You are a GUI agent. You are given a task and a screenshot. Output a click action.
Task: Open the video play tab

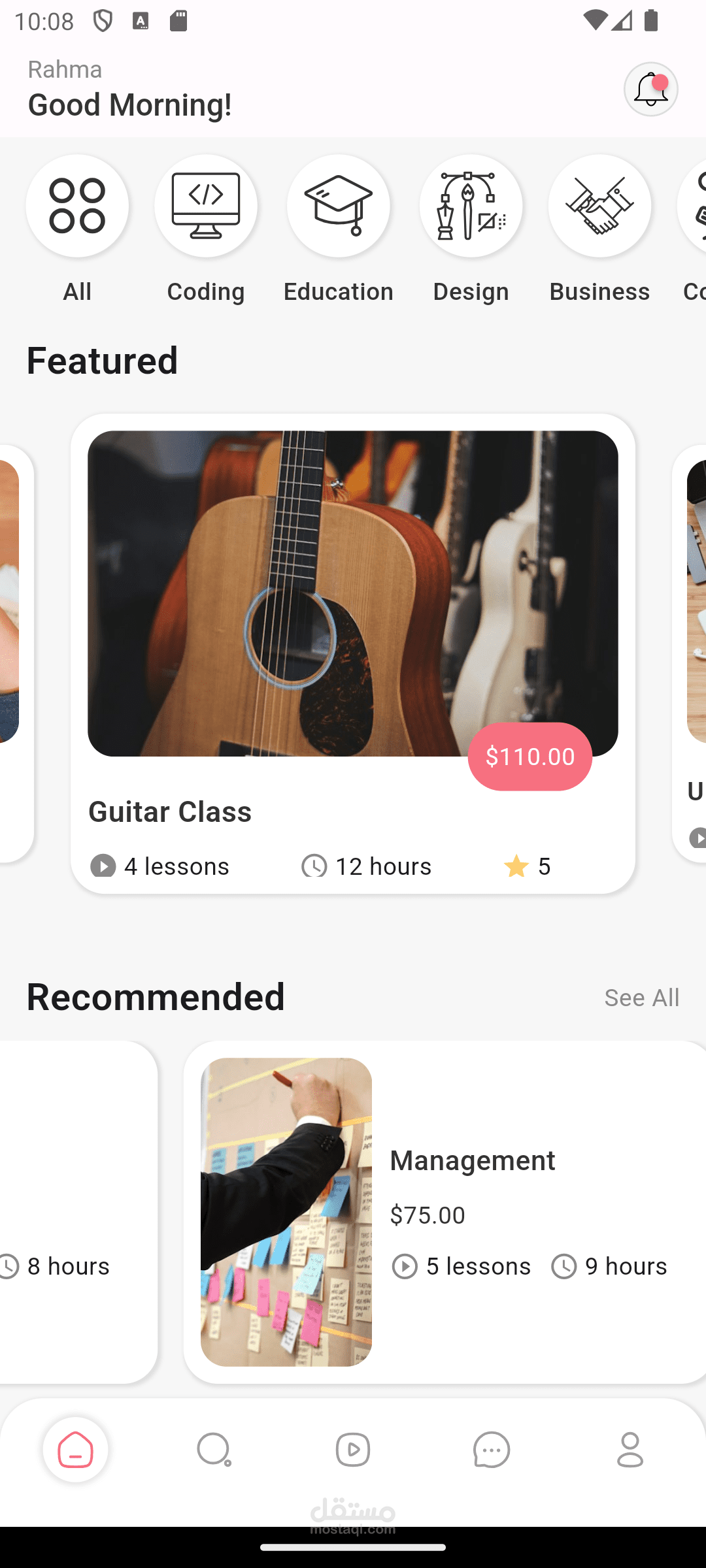(353, 1450)
